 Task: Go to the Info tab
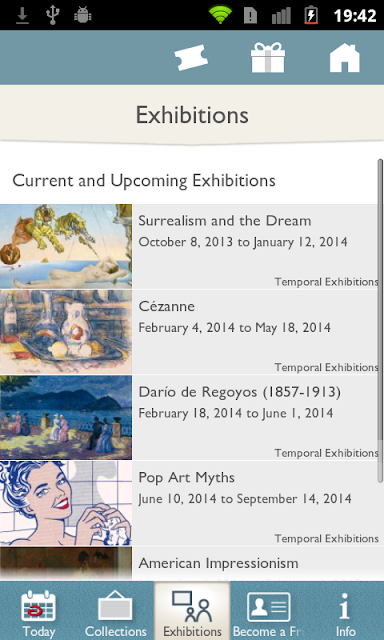(345, 611)
